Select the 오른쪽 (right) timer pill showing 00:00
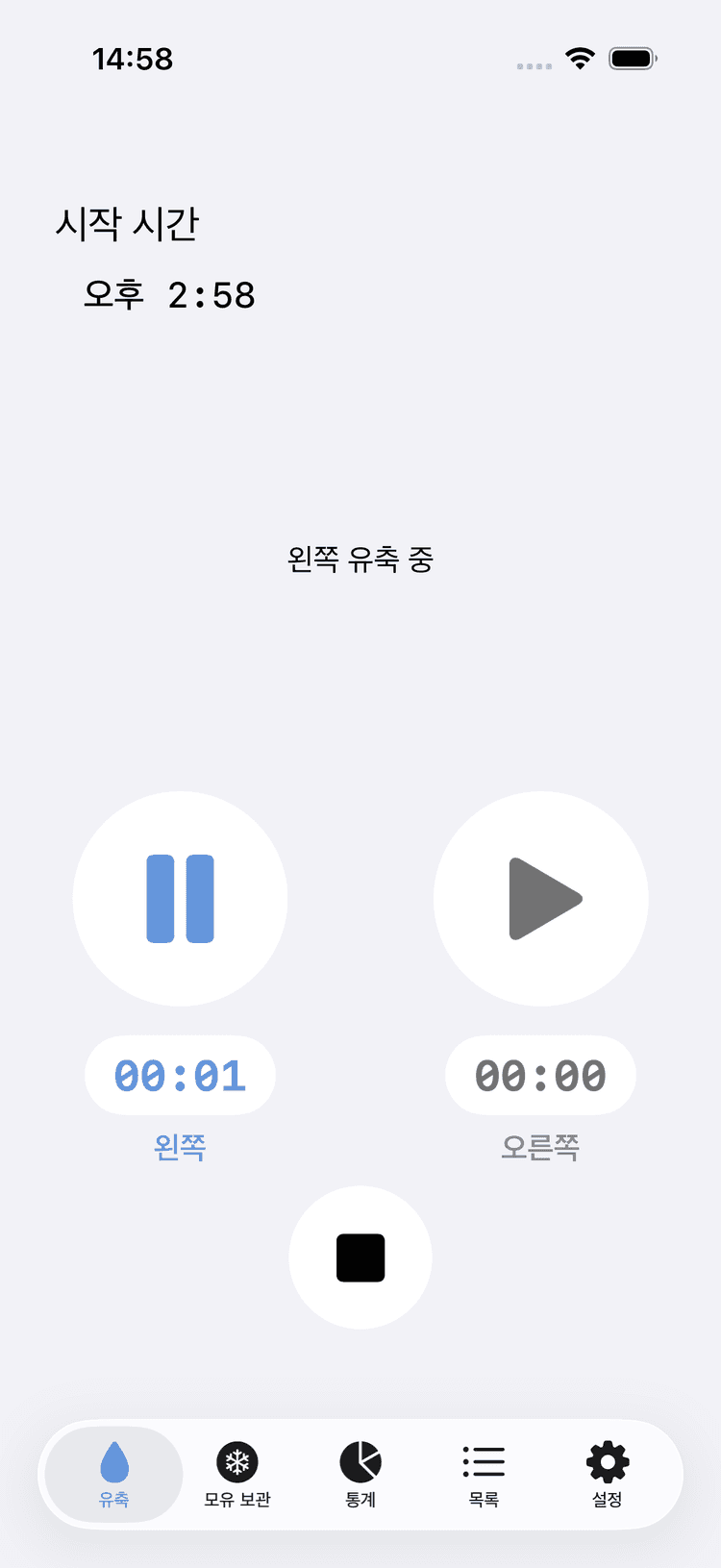This screenshot has height=1568, width=721. (540, 1076)
